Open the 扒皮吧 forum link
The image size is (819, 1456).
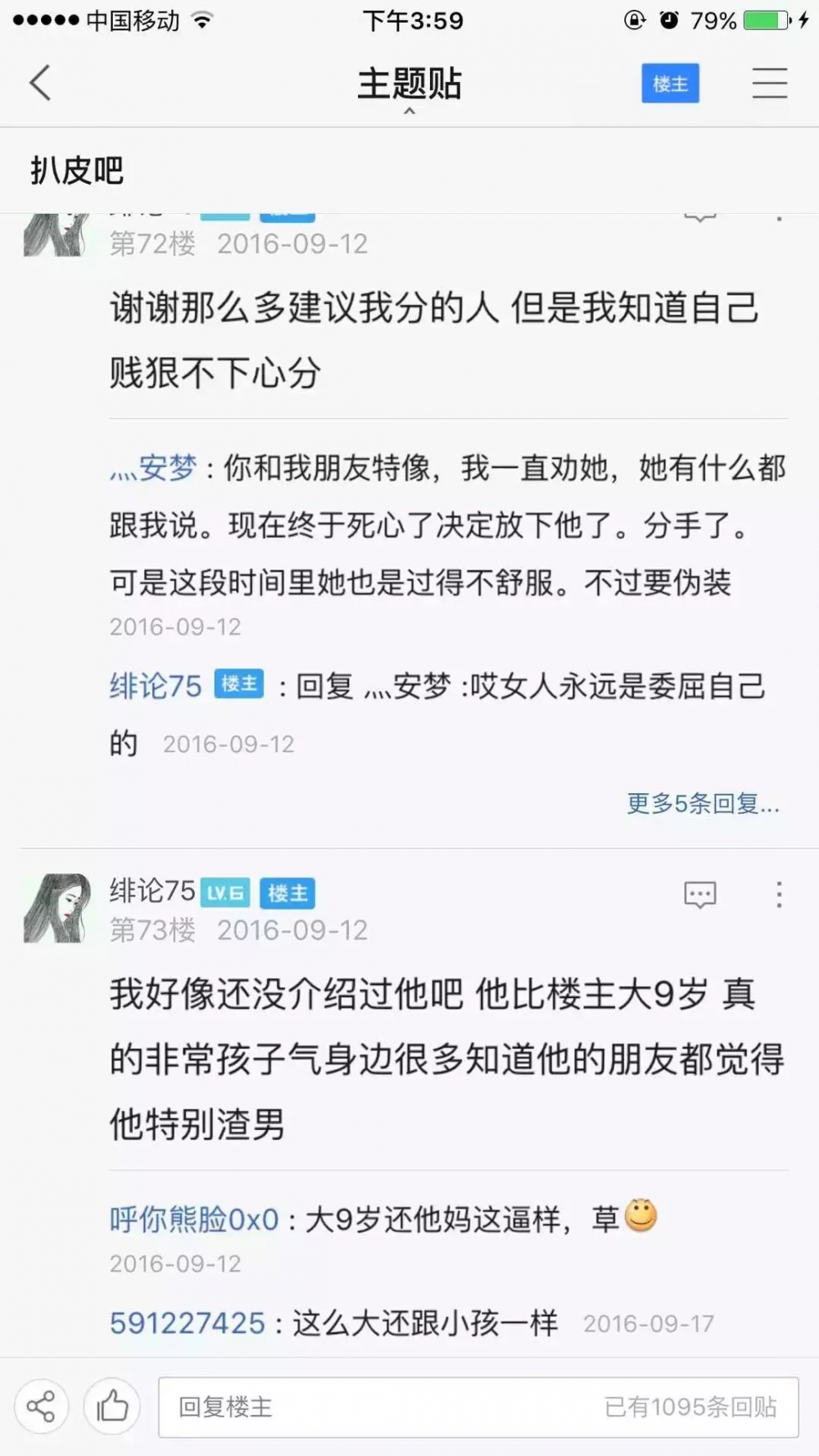(x=77, y=170)
